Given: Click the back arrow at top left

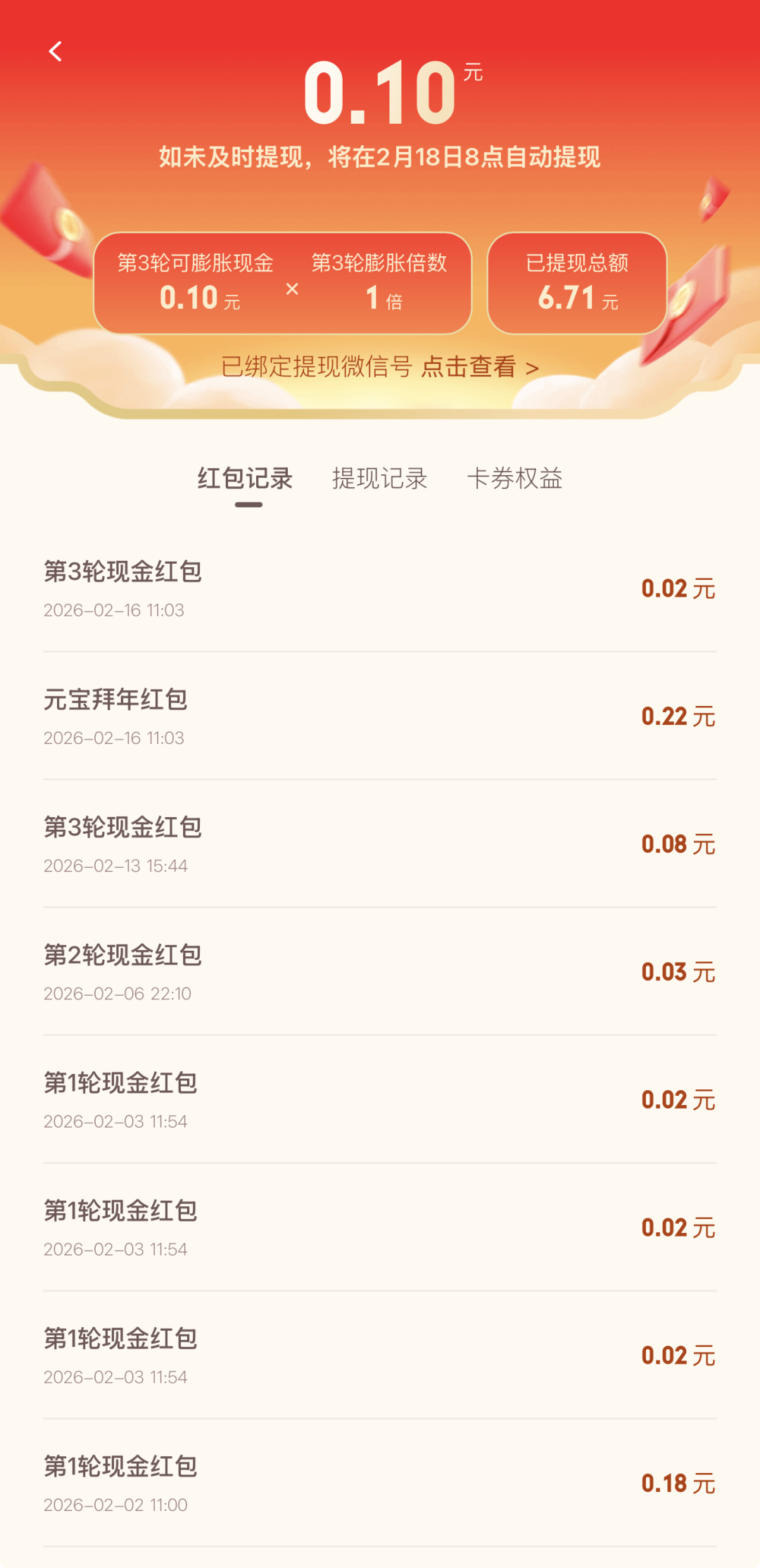Looking at the screenshot, I should (x=55, y=51).
